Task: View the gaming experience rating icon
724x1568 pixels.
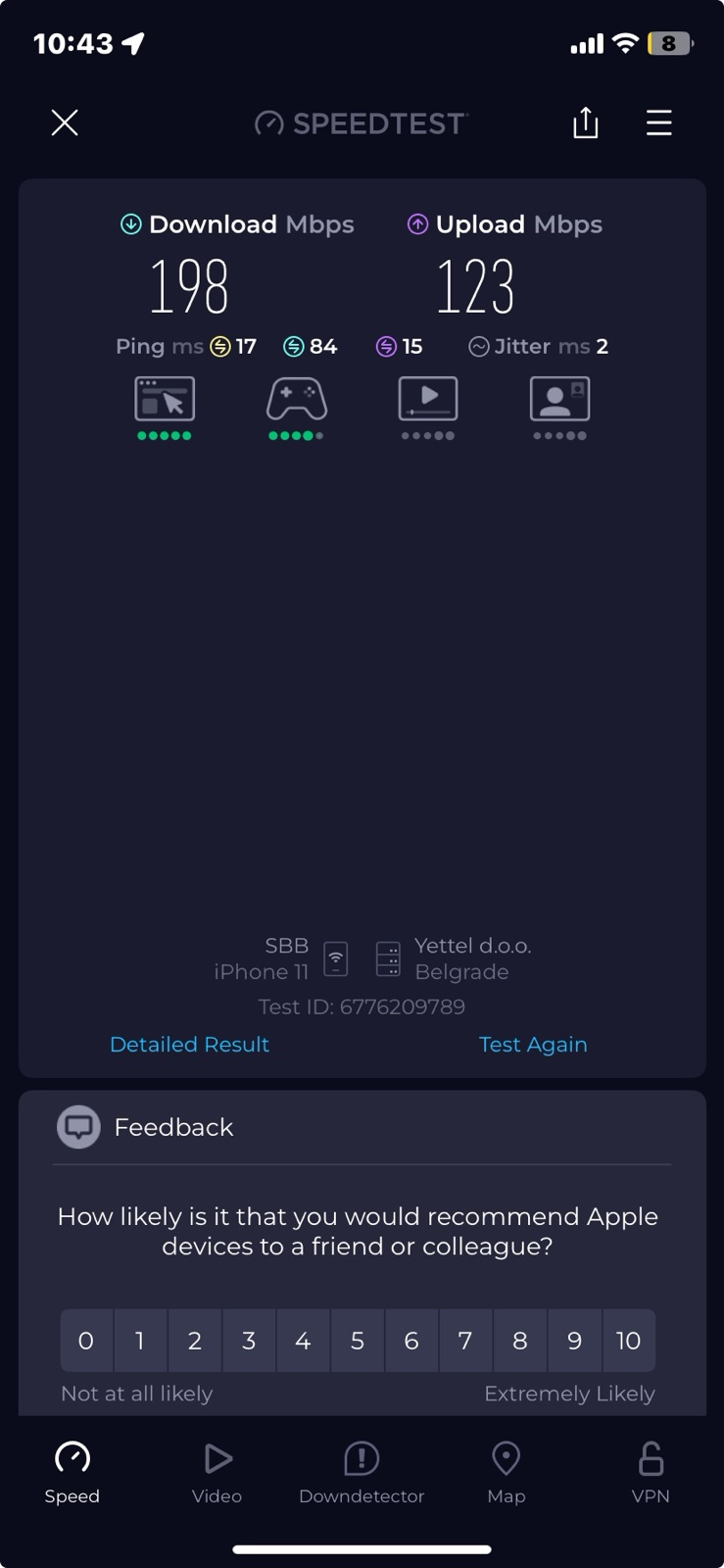Action: click(296, 400)
